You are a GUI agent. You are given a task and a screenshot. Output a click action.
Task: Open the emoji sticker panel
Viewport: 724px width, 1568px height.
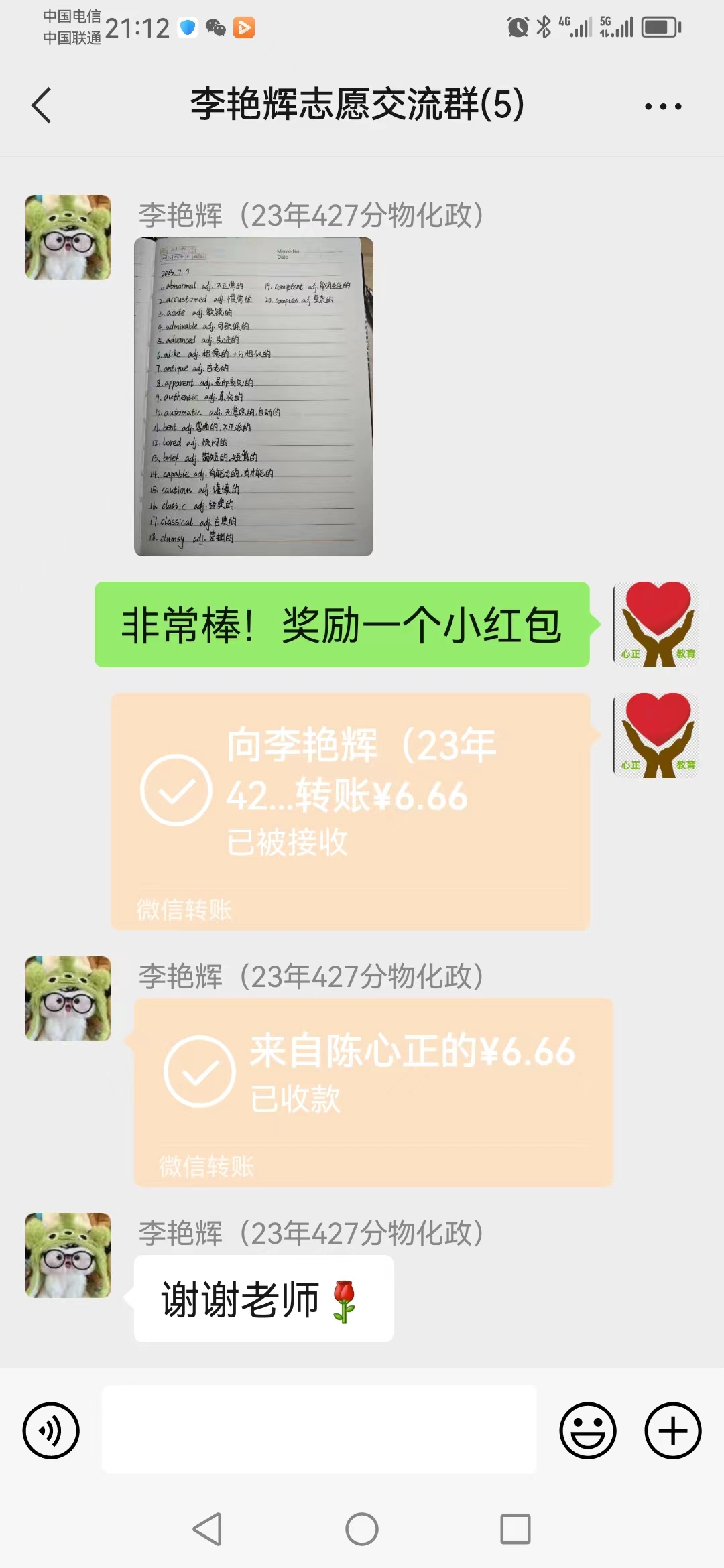587,1430
